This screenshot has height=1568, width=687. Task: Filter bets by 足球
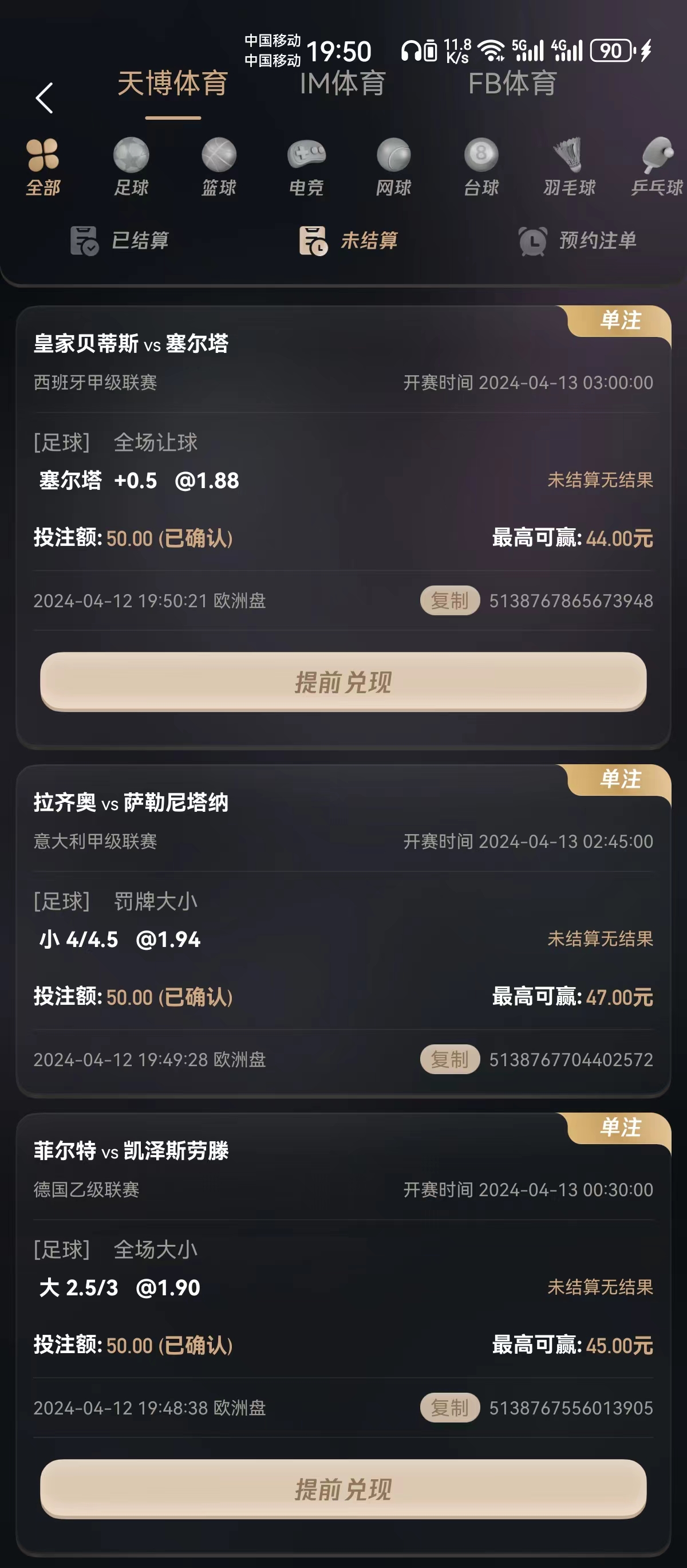(x=131, y=166)
